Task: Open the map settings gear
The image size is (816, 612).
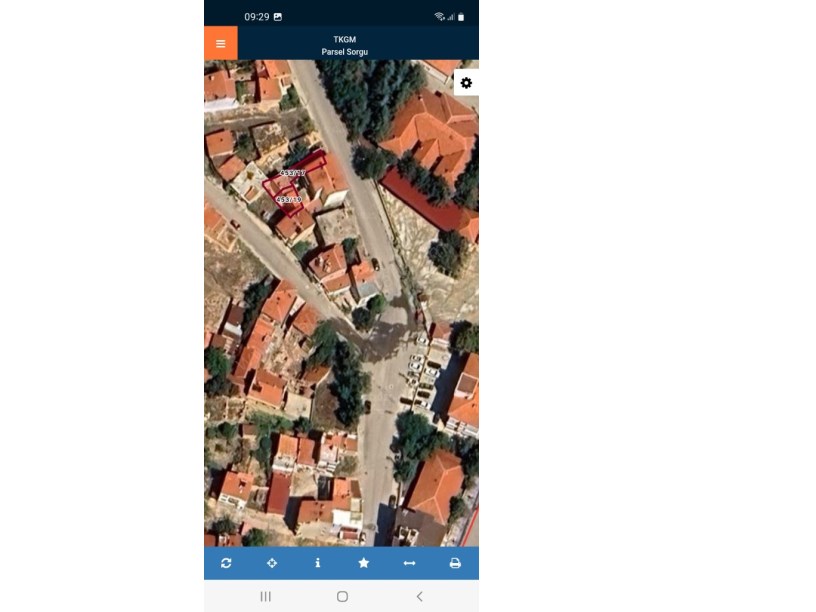Action: [466, 83]
